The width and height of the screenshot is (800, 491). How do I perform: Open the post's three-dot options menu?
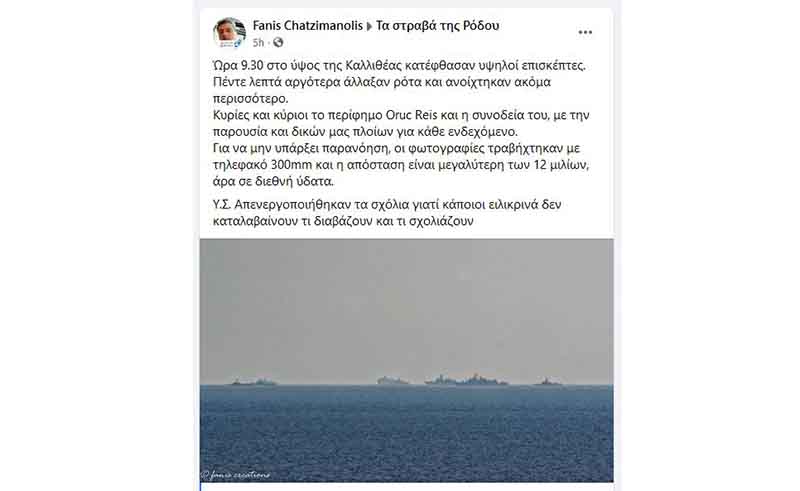[585, 32]
